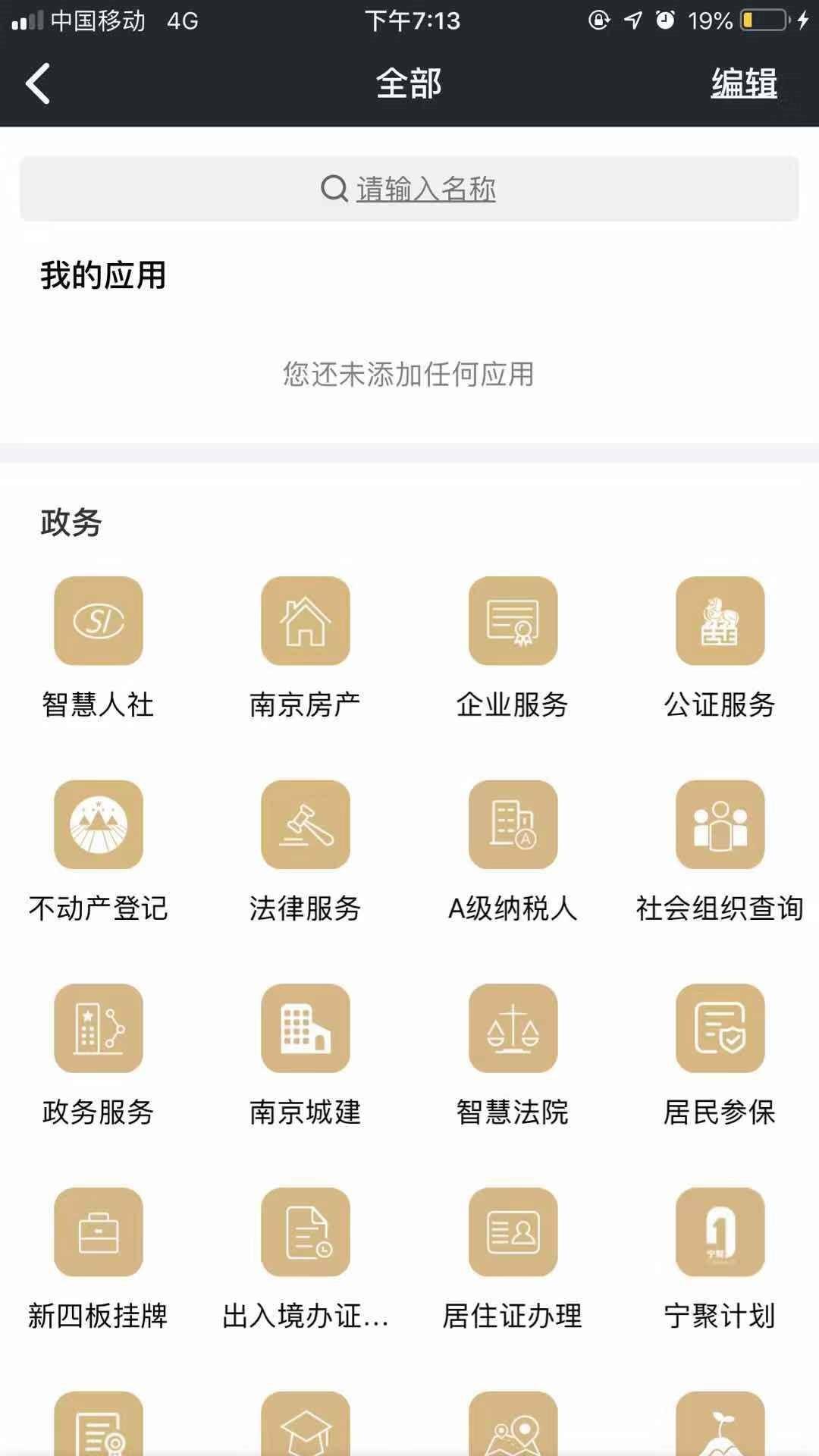Click the 请输入名称 search field
The height and width of the screenshot is (1456, 819).
(409, 187)
